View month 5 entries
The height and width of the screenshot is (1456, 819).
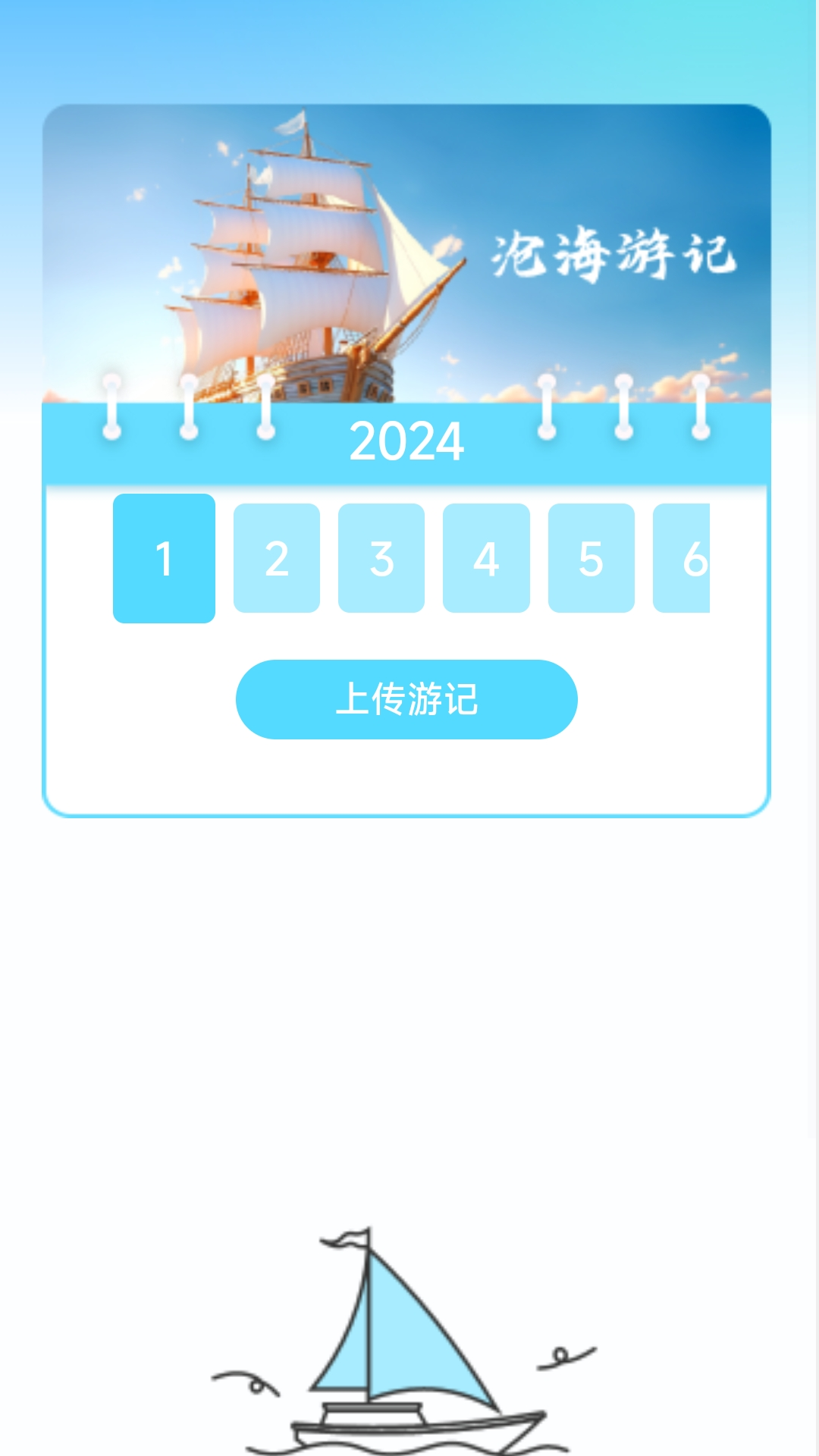[591, 559]
